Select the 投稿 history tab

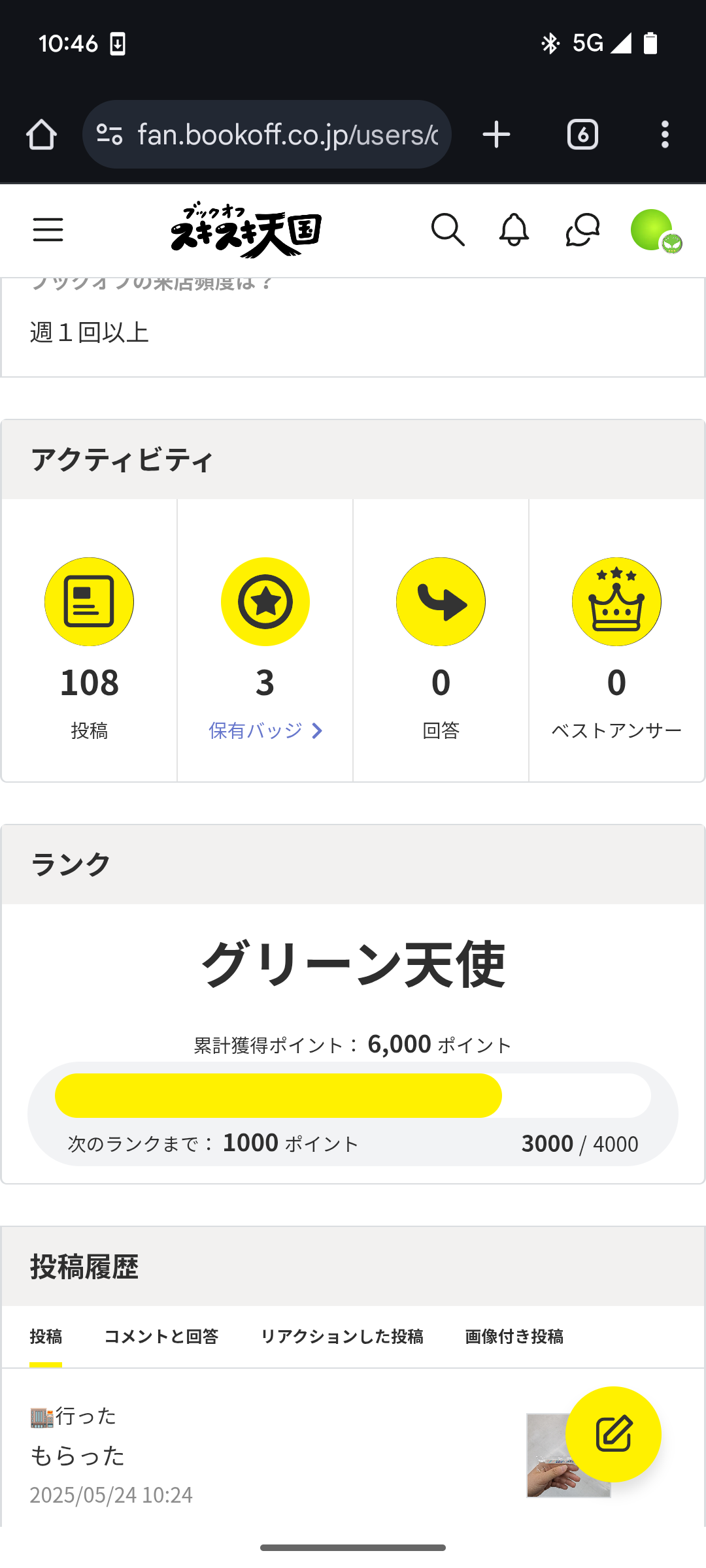[x=46, y=1337]
